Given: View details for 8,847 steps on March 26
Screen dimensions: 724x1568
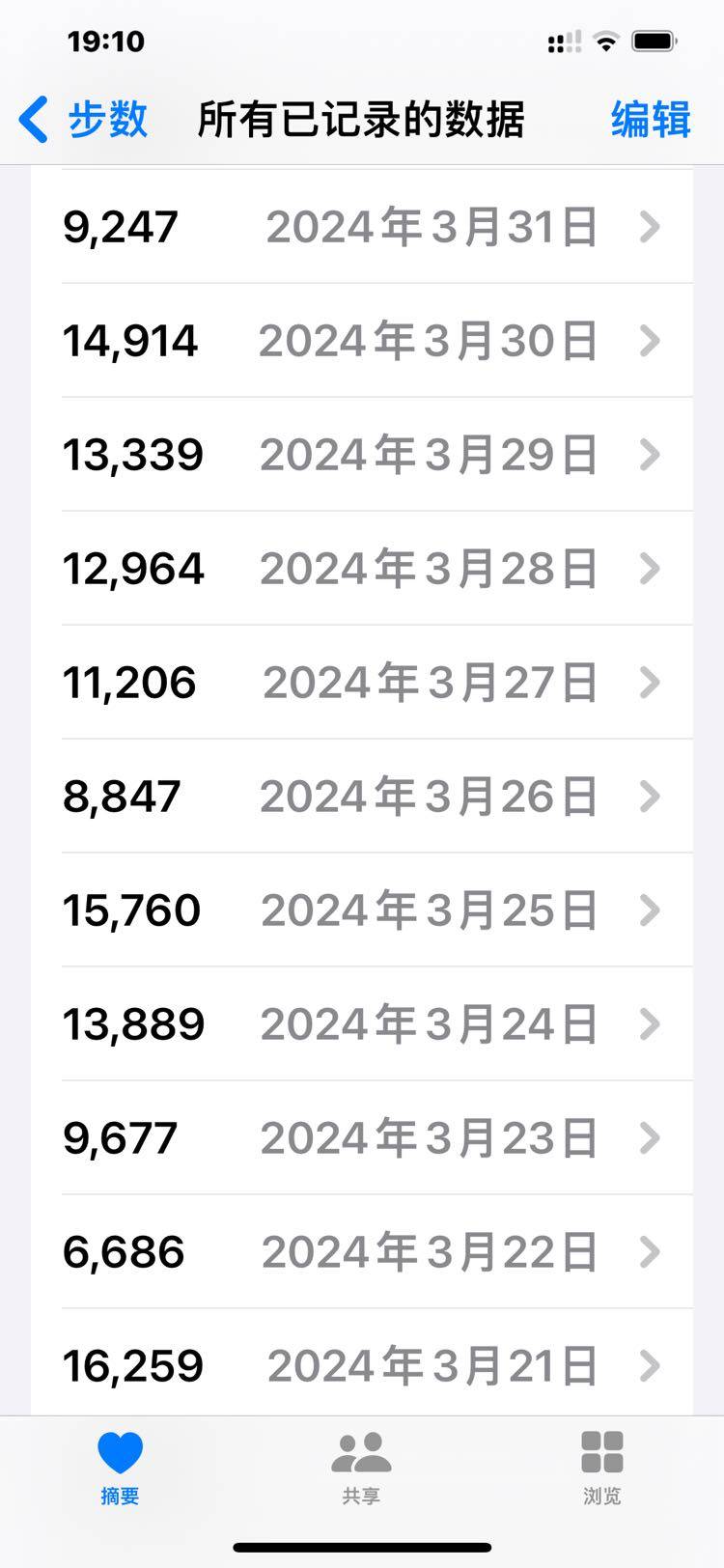Looking at the screenshot, I should 362,797.
